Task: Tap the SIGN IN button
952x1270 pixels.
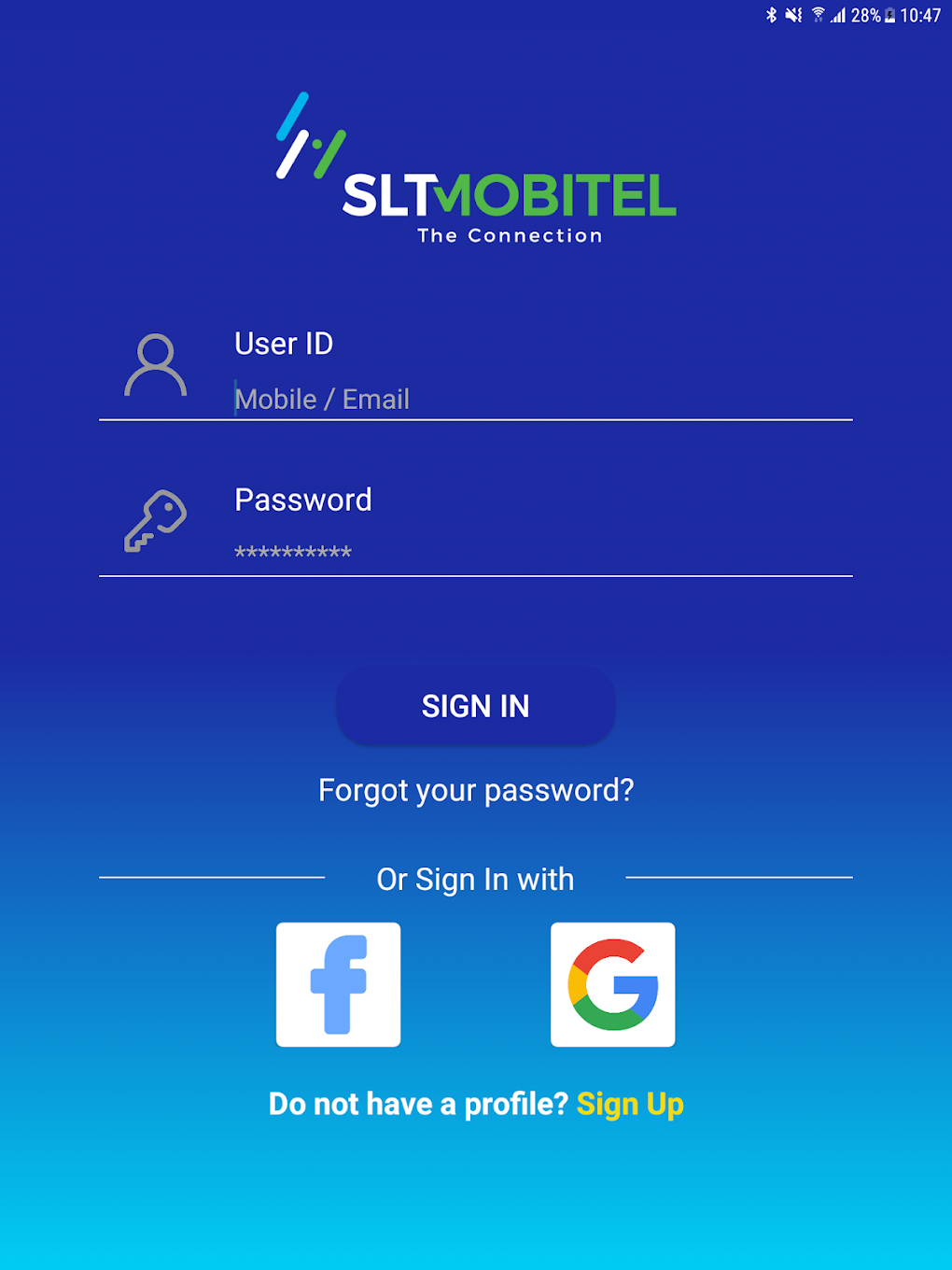Action: pyautogui.click(x=476, y=706)
